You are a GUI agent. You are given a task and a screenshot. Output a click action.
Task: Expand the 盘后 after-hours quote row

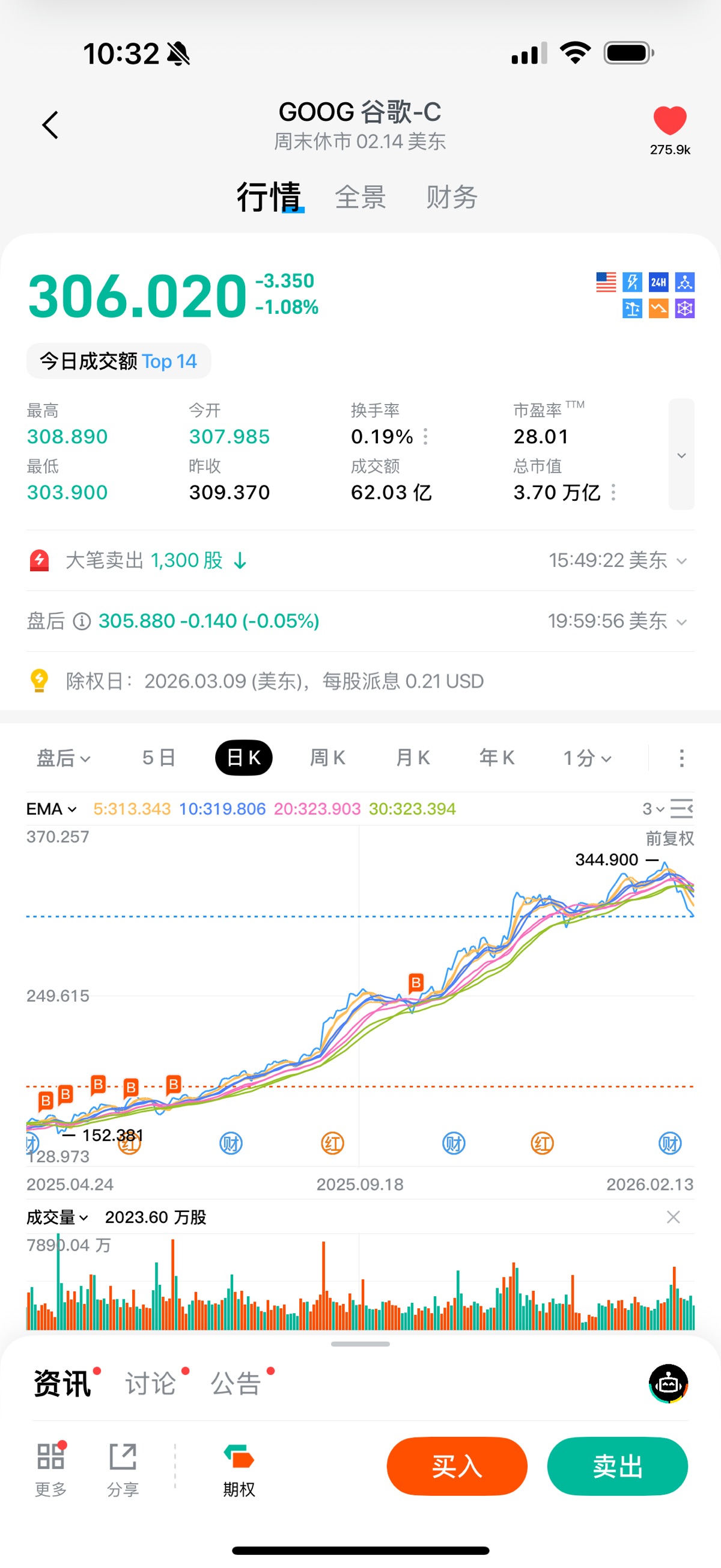681,622
